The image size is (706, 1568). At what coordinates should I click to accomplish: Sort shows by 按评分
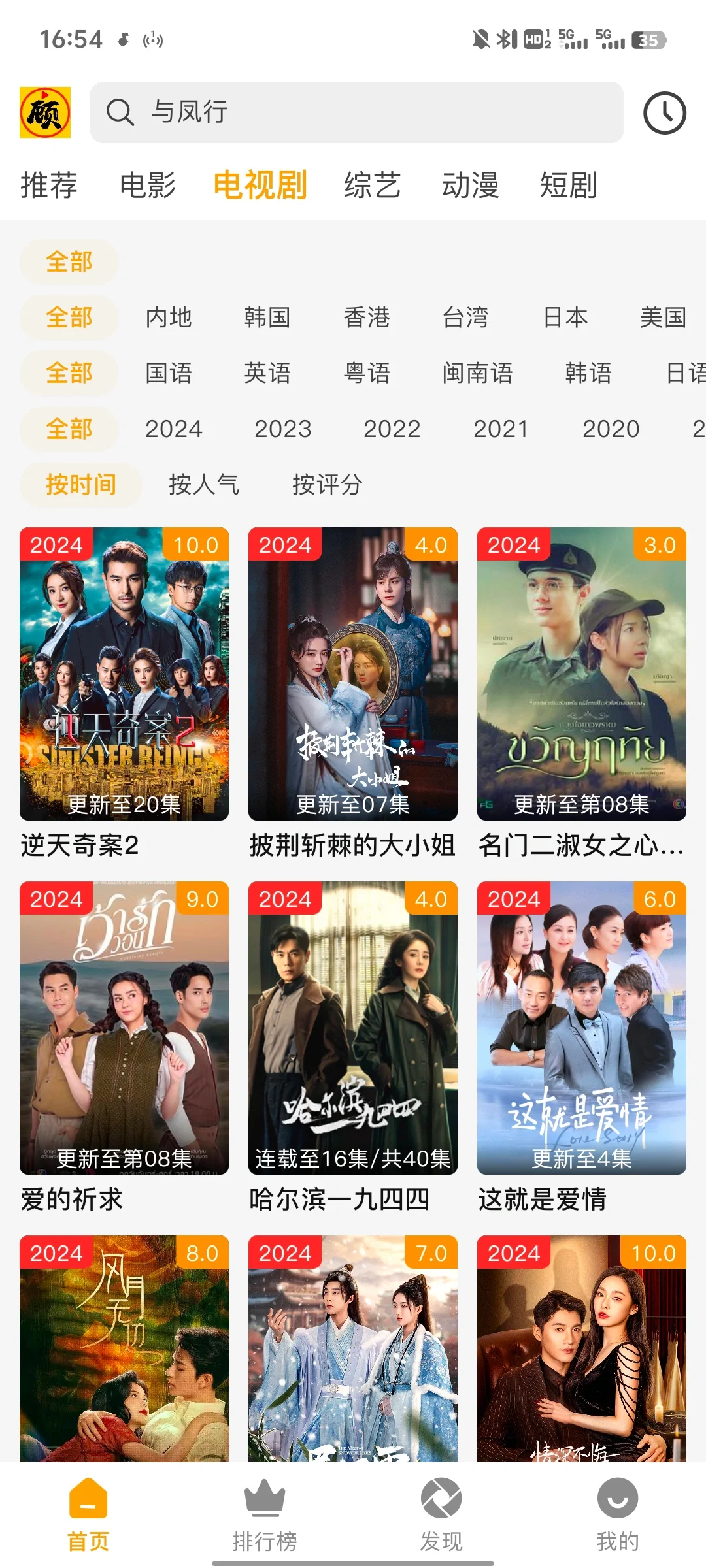[327, 485]
